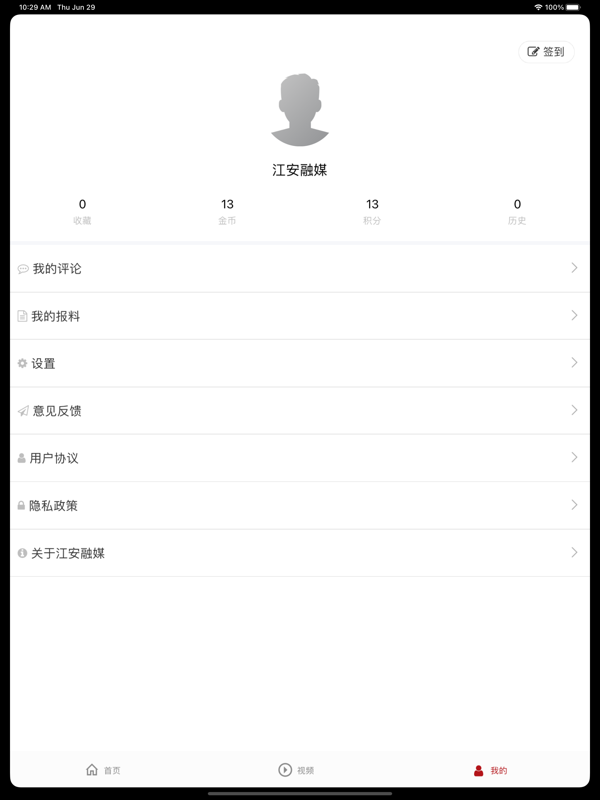
Task: View 历史 browsing history
Action: pyautogui.click(x=517, y=211)
